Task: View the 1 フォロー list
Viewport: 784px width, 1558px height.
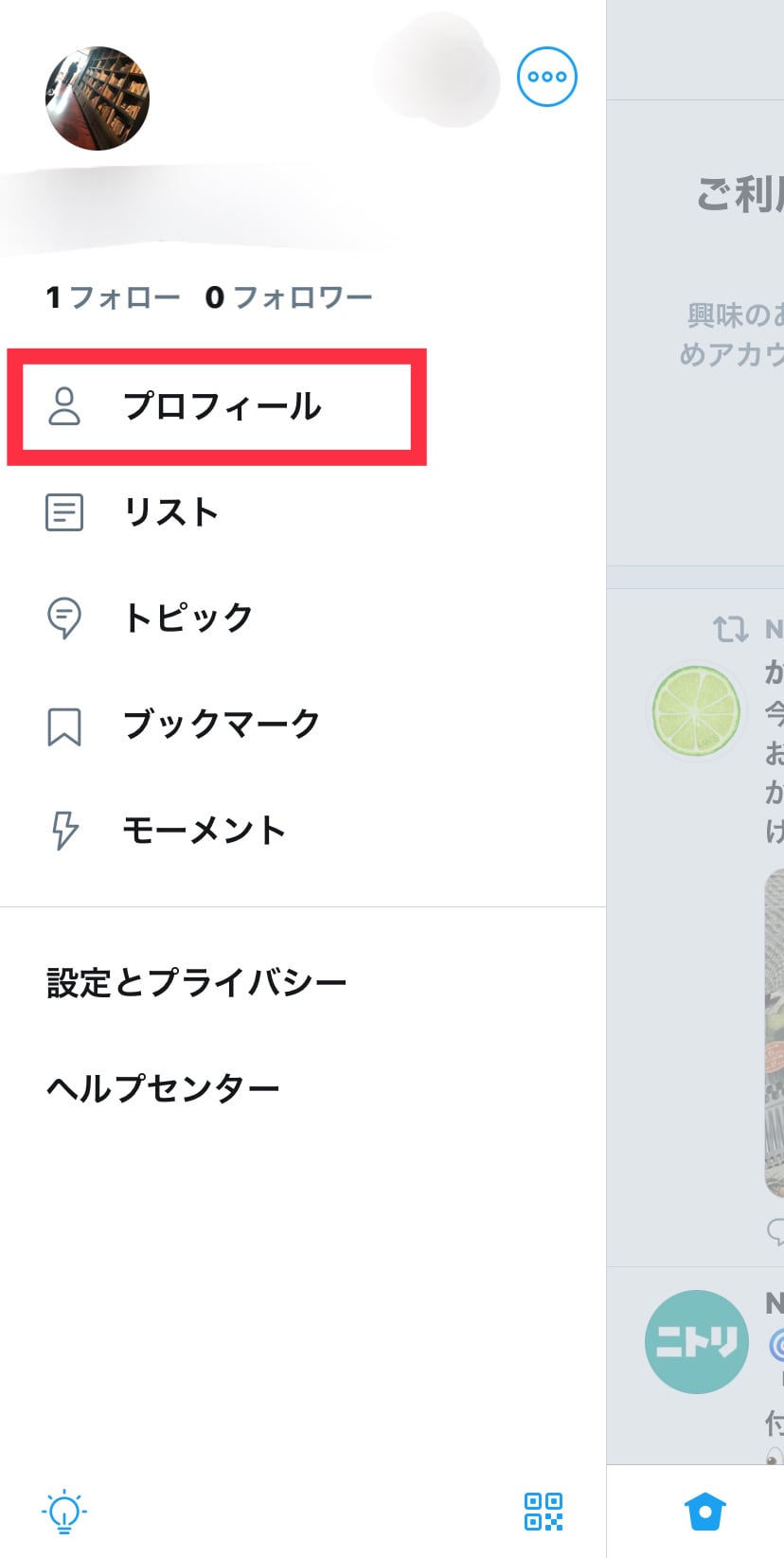Action: pyautogui.click(x=113, y=297)
